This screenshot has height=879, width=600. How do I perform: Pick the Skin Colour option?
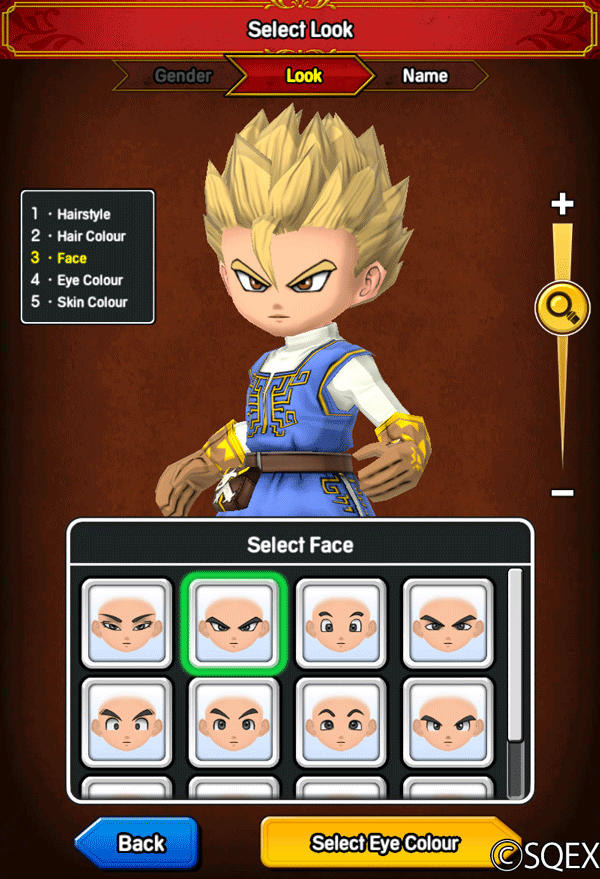point(92,302)
